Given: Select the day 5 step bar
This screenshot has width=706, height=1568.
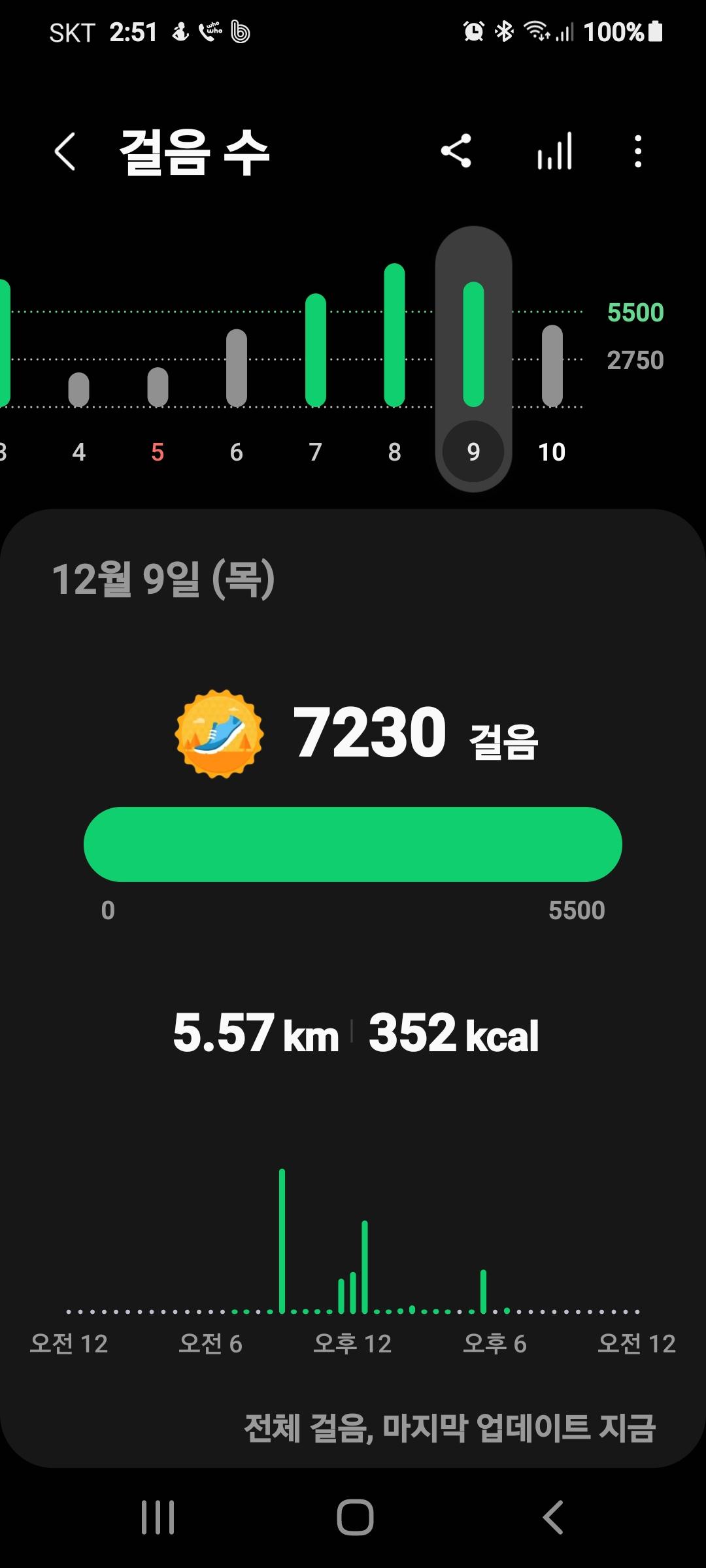Looking at the screenshot, I should pyautogui.click(x=158, y=387).
